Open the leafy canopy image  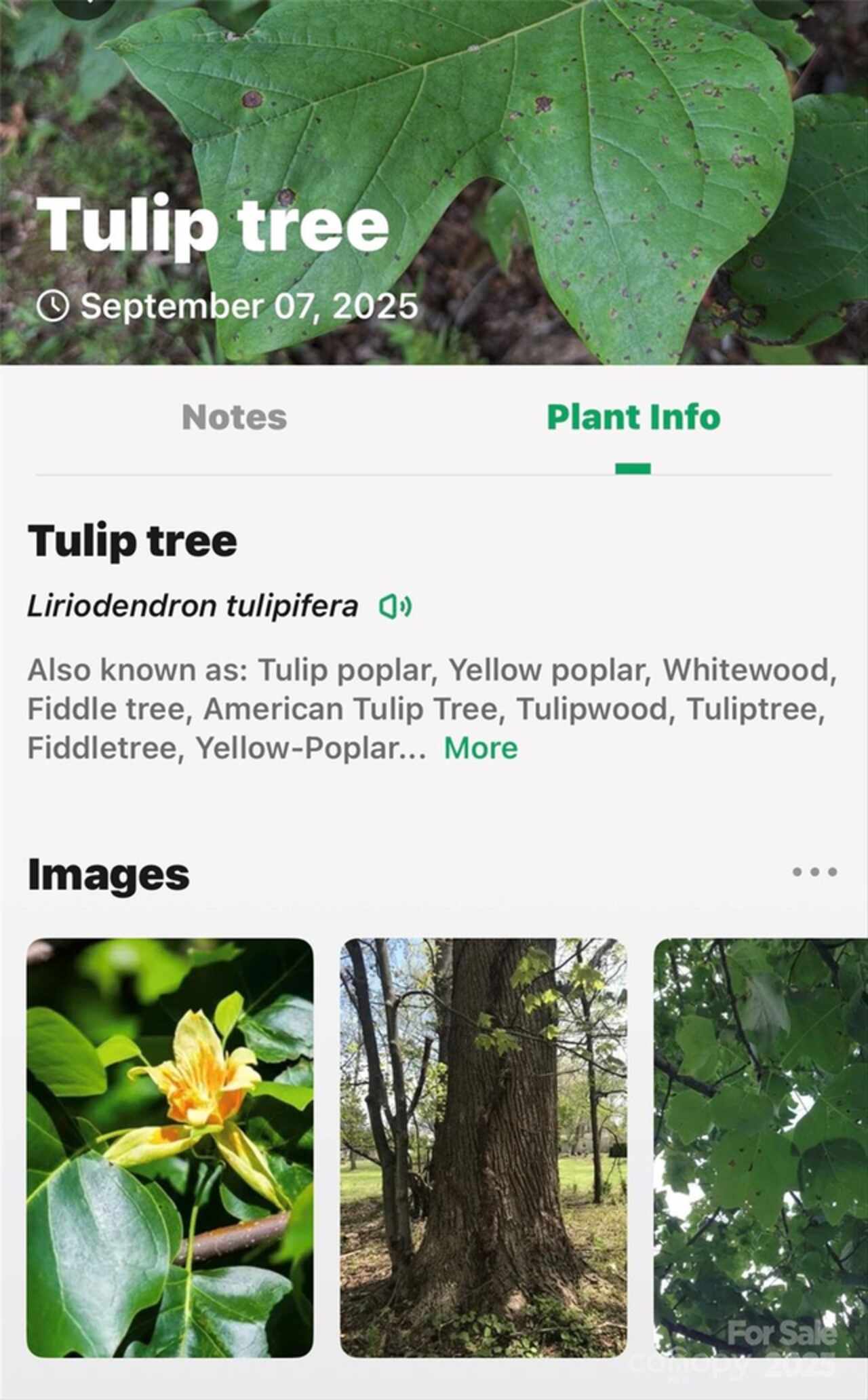point(759,1148)
